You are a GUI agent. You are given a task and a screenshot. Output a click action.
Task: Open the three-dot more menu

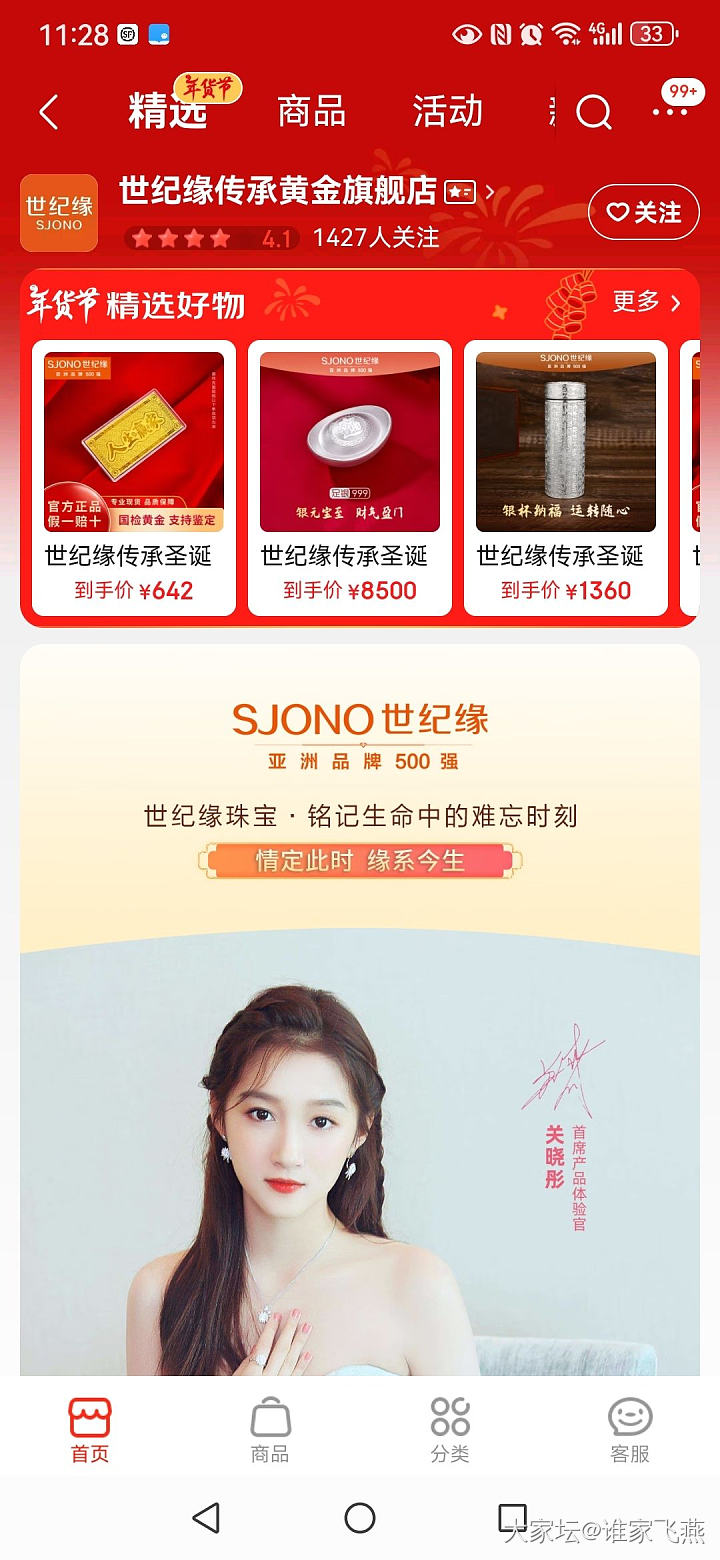[670, 112]
